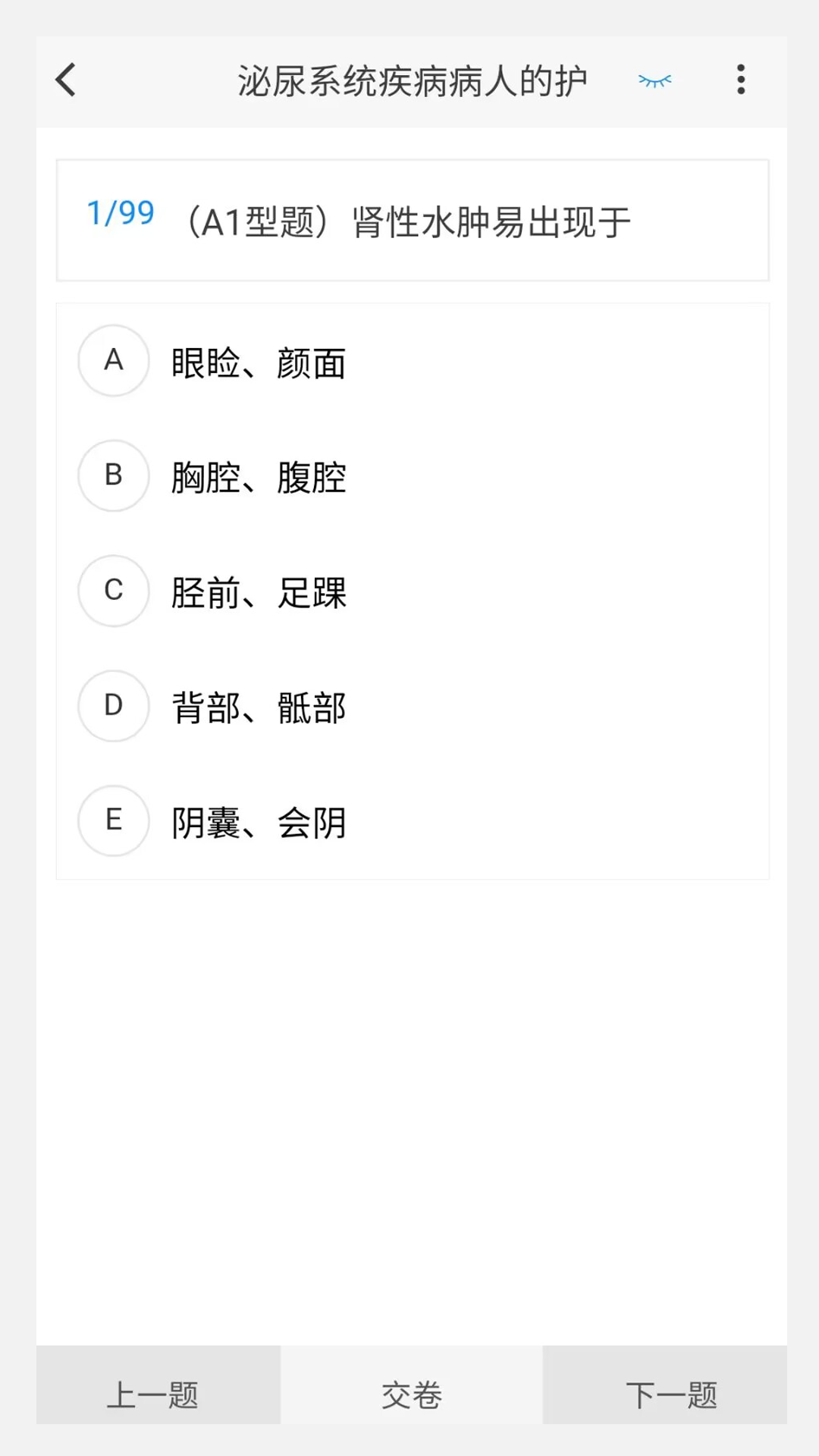Choose answer B 胸腔、腹腔

point(259,477)
